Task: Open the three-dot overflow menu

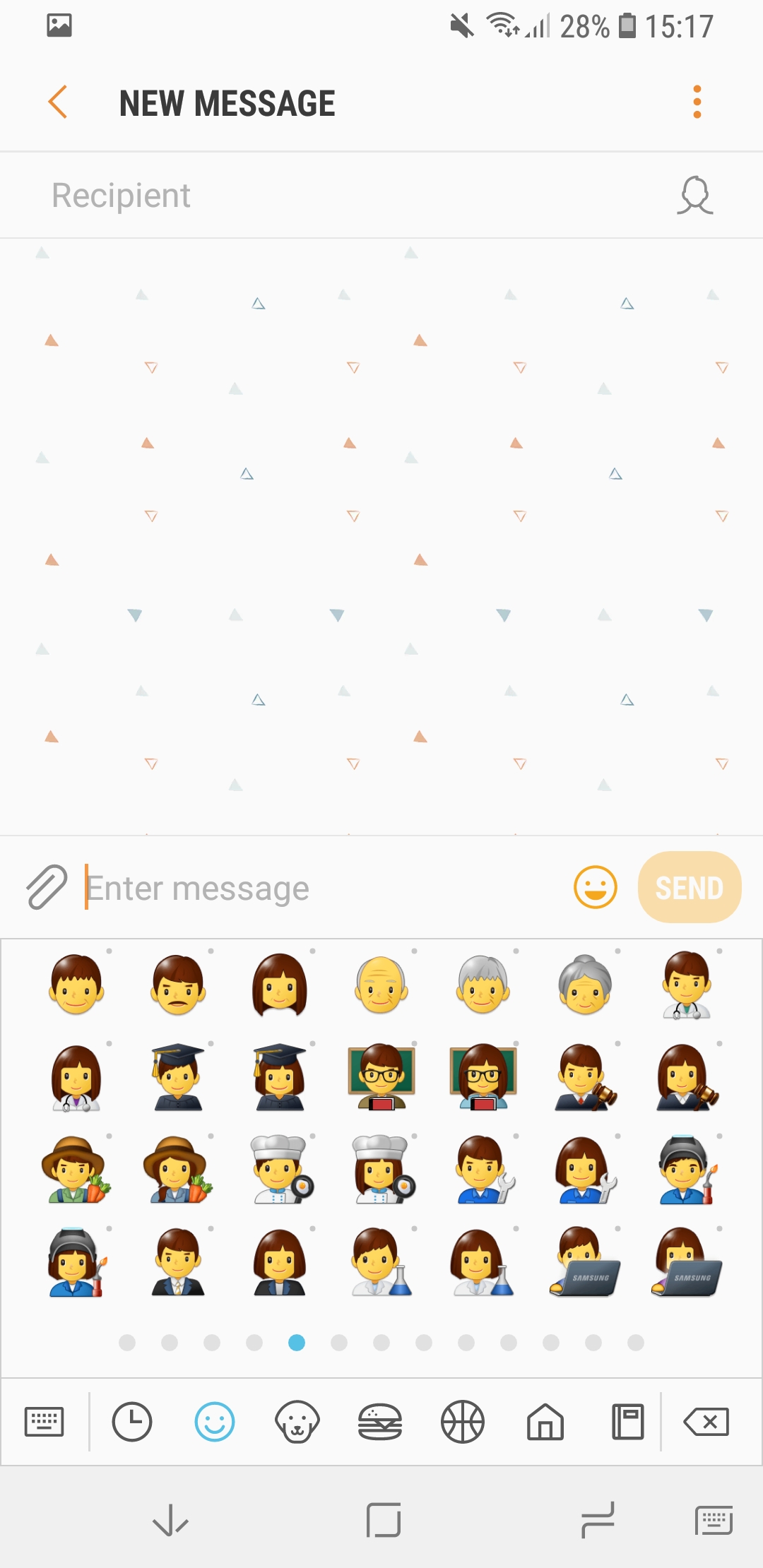Action: click(697, 102)
